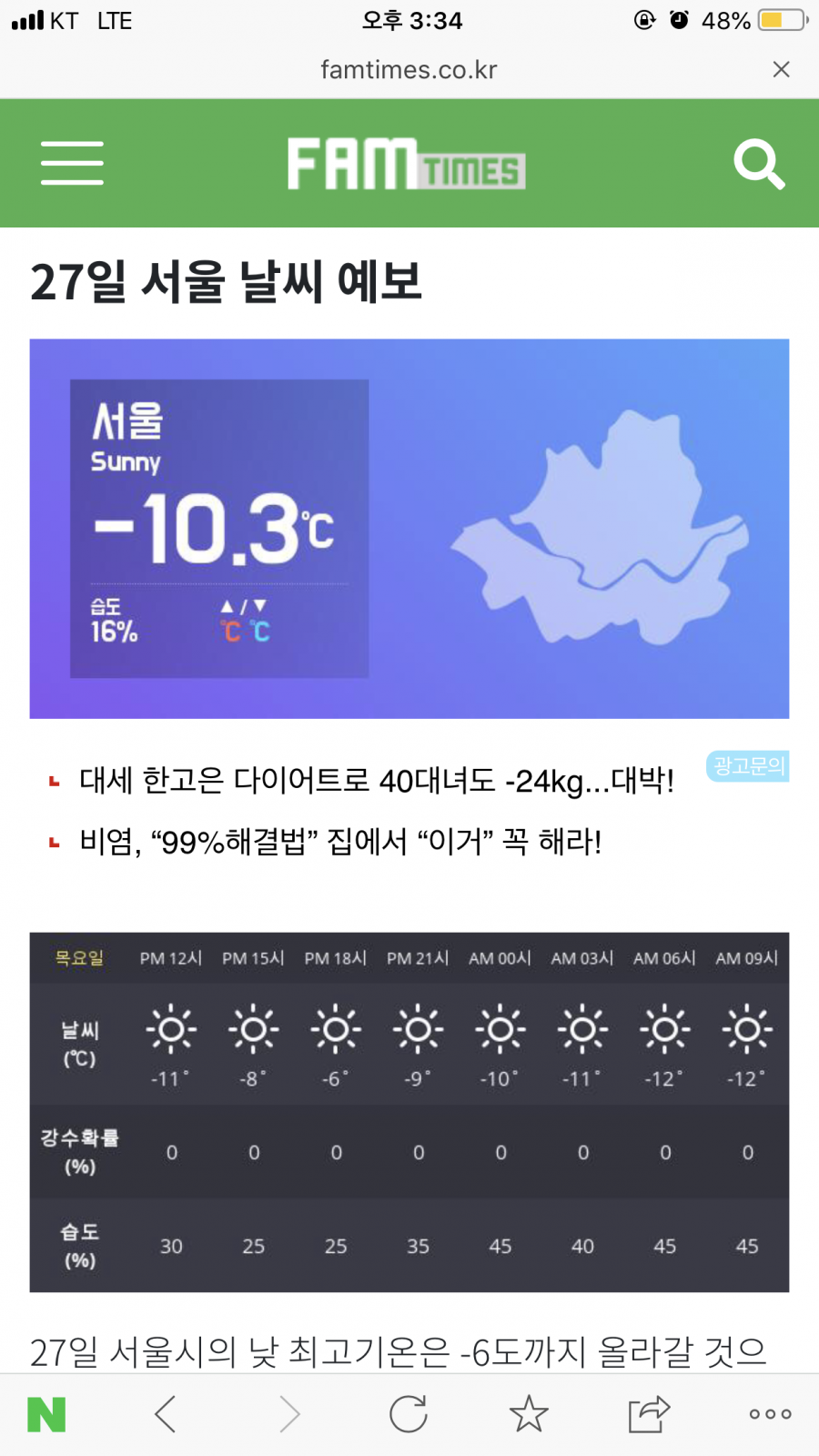Open the site search magnifier
Screen dimensions: 819x1456
coord(759,164)
